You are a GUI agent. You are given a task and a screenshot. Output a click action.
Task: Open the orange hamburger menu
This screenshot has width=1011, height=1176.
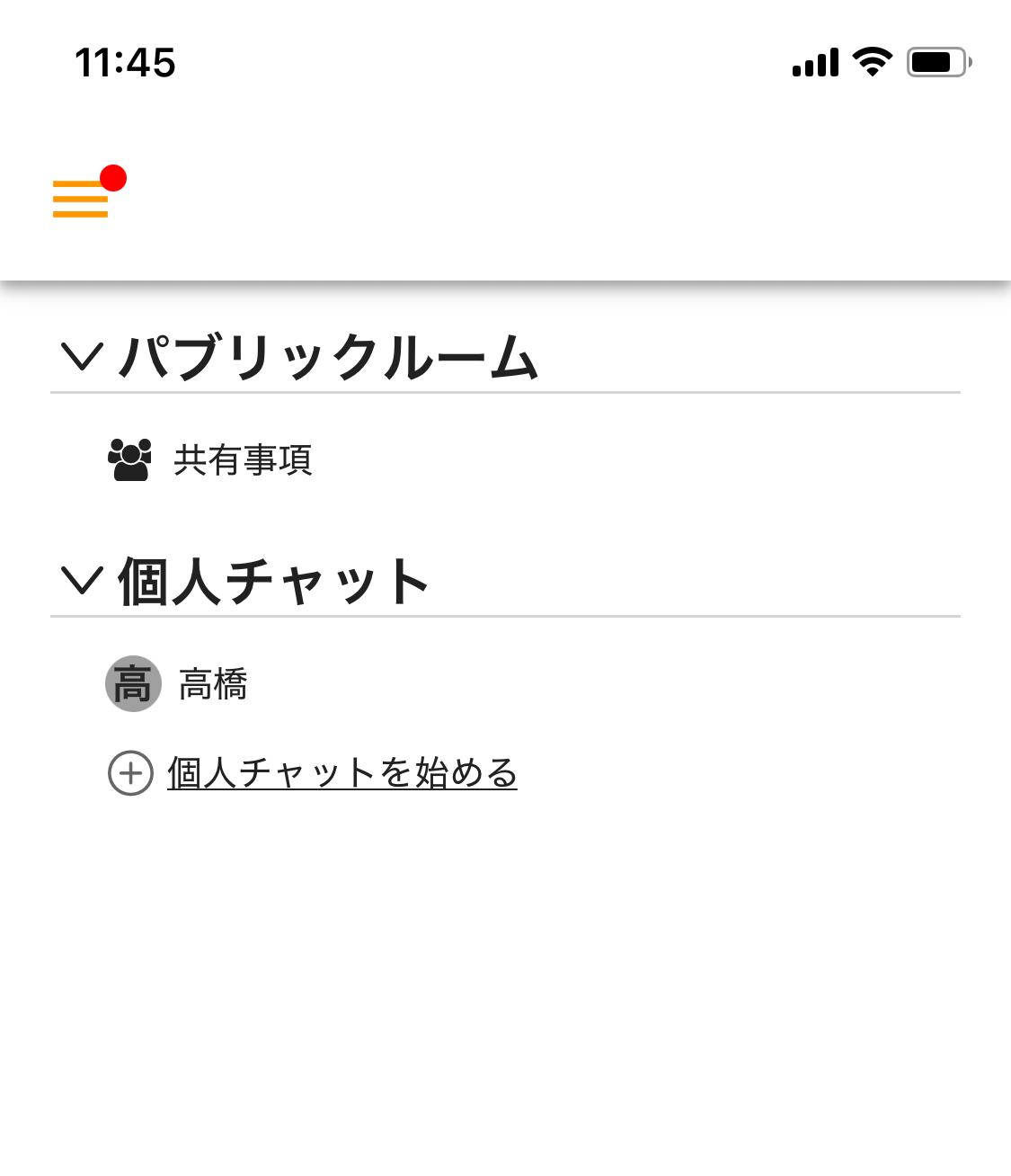point(81,199)
